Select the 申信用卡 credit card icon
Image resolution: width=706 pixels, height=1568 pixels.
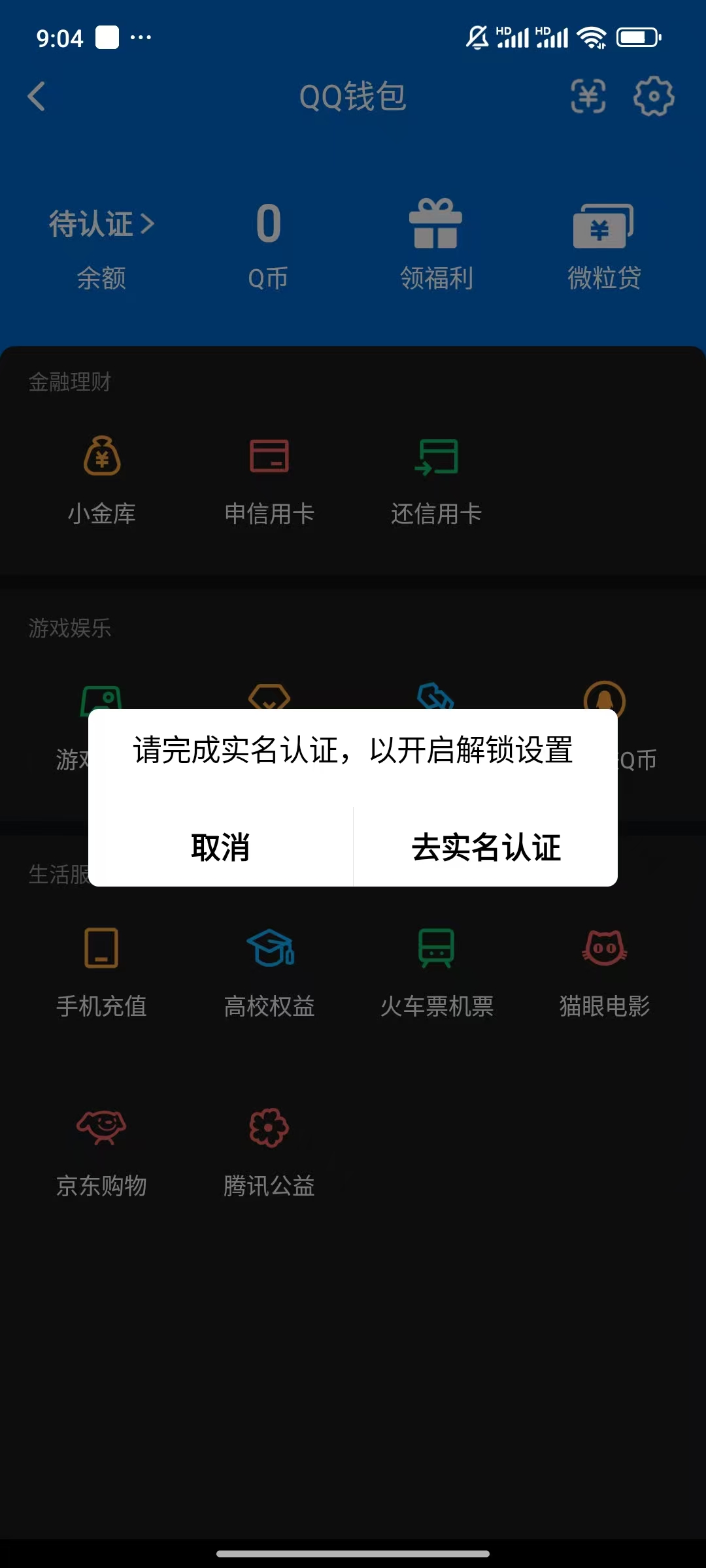click(269, 477)
